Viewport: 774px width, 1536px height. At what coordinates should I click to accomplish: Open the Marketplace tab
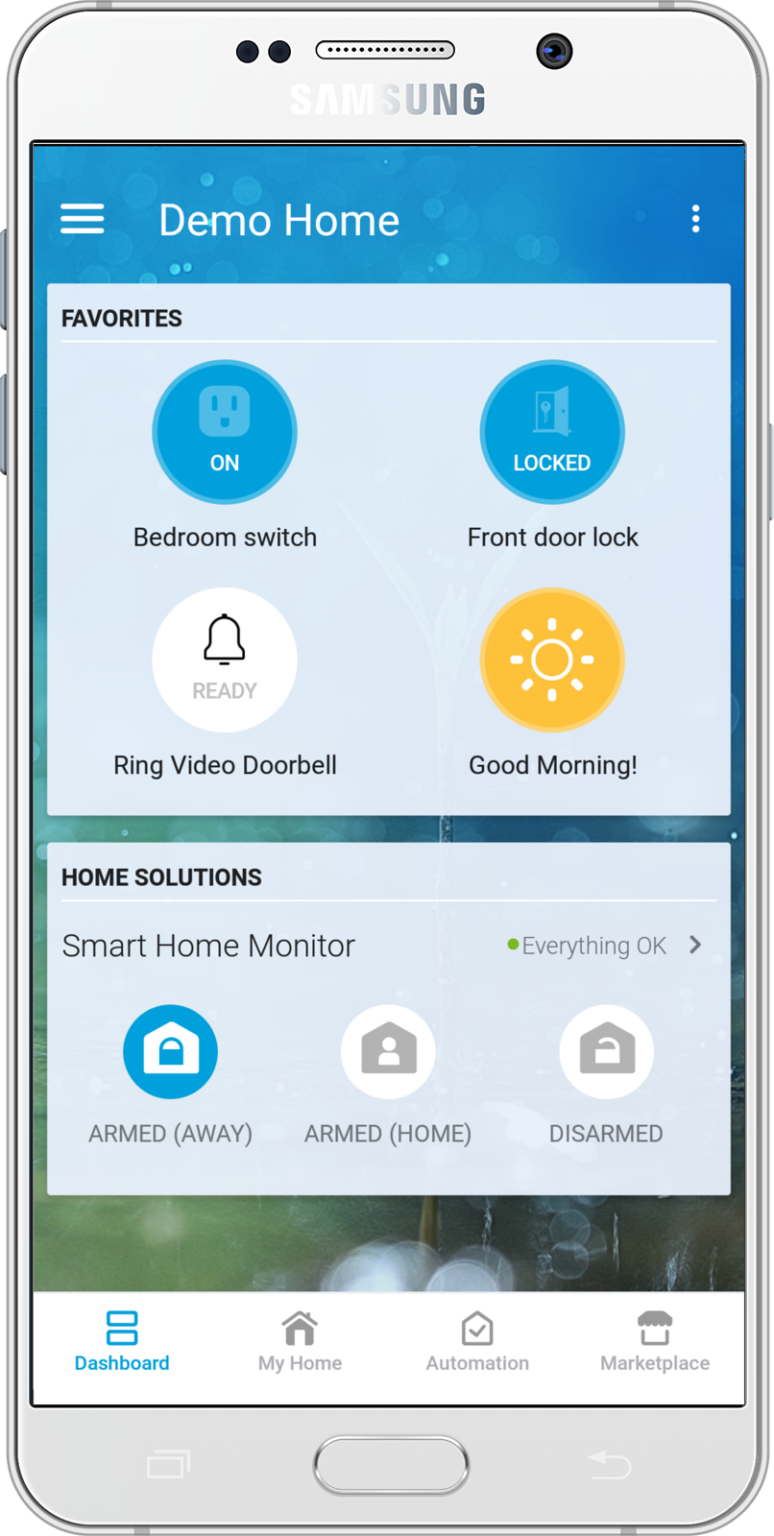click(x=655, y=1342)
